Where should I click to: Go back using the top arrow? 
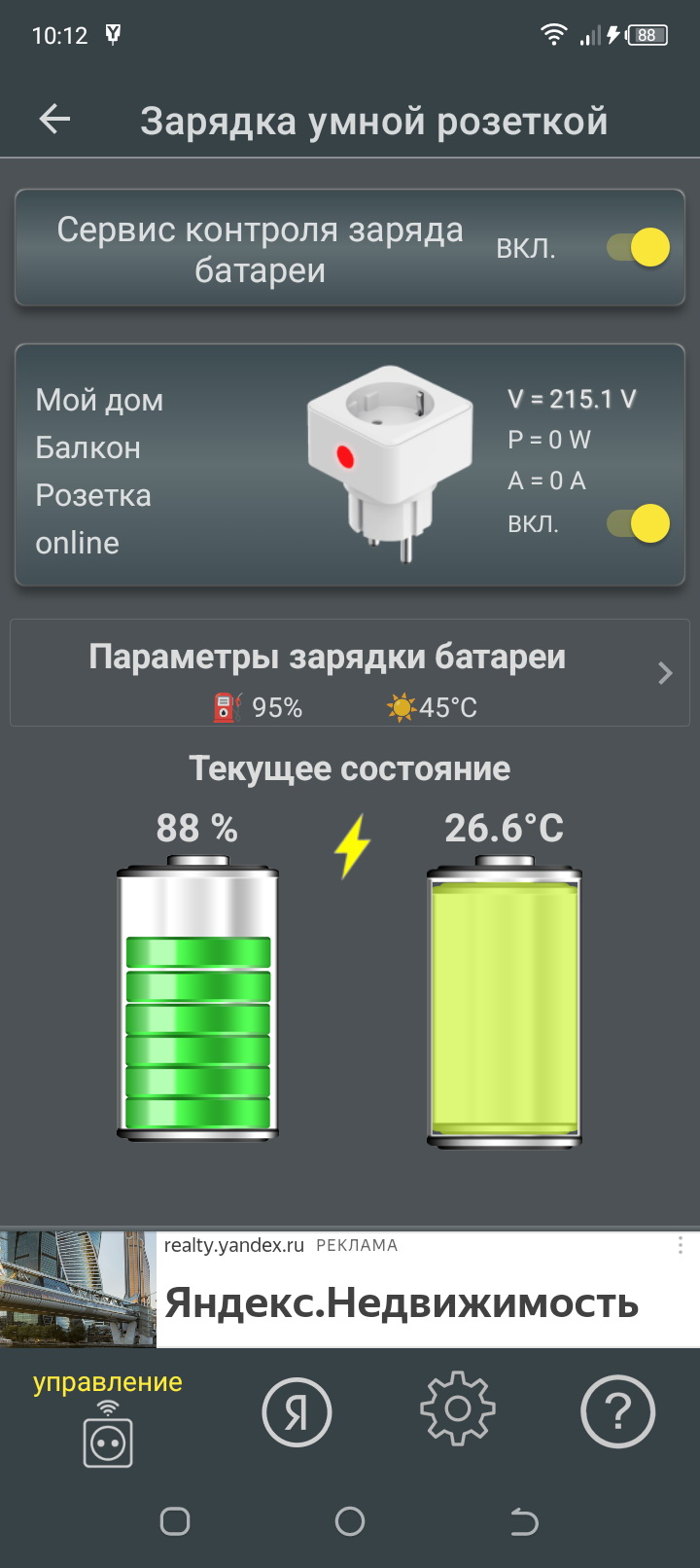tap(55, 120)
